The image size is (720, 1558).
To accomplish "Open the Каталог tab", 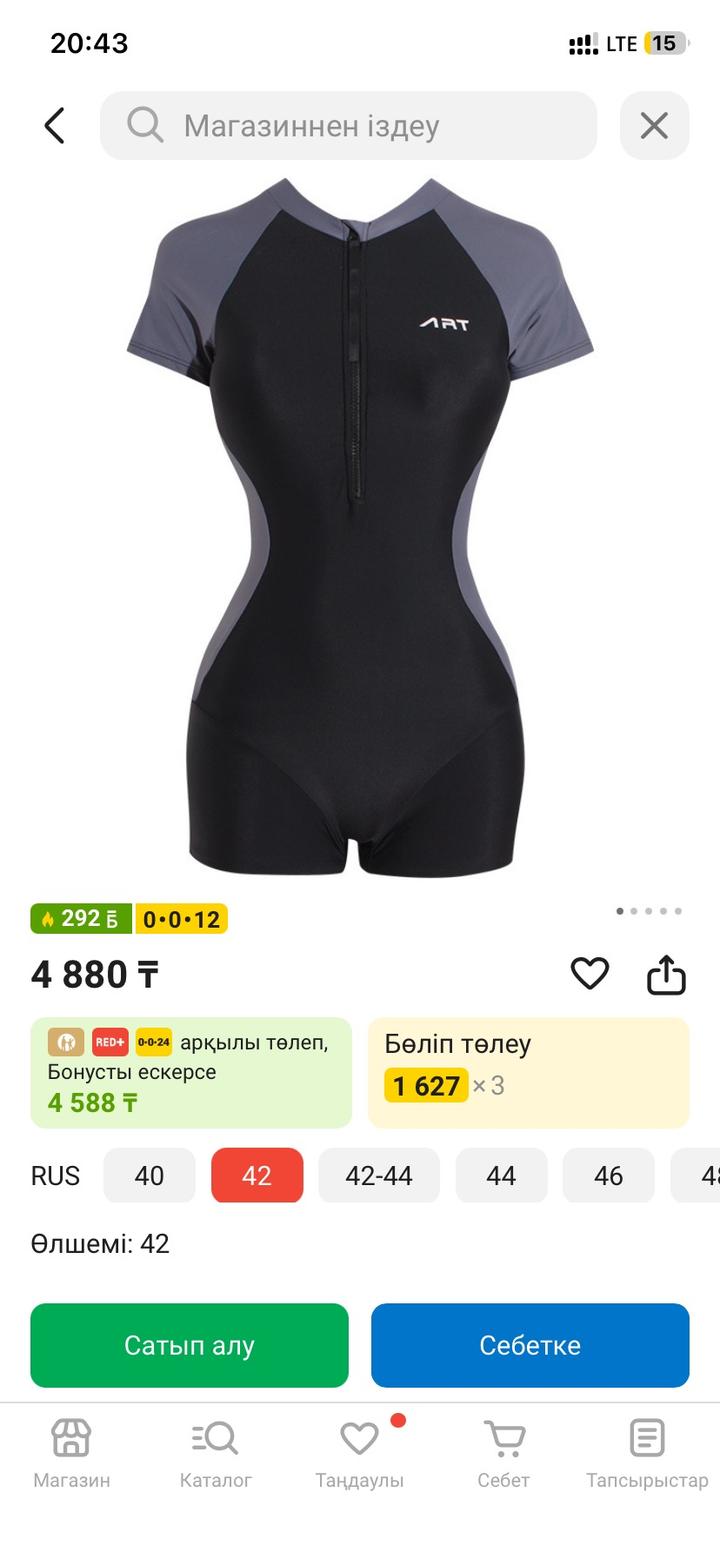I will [x=215, y=1453].
